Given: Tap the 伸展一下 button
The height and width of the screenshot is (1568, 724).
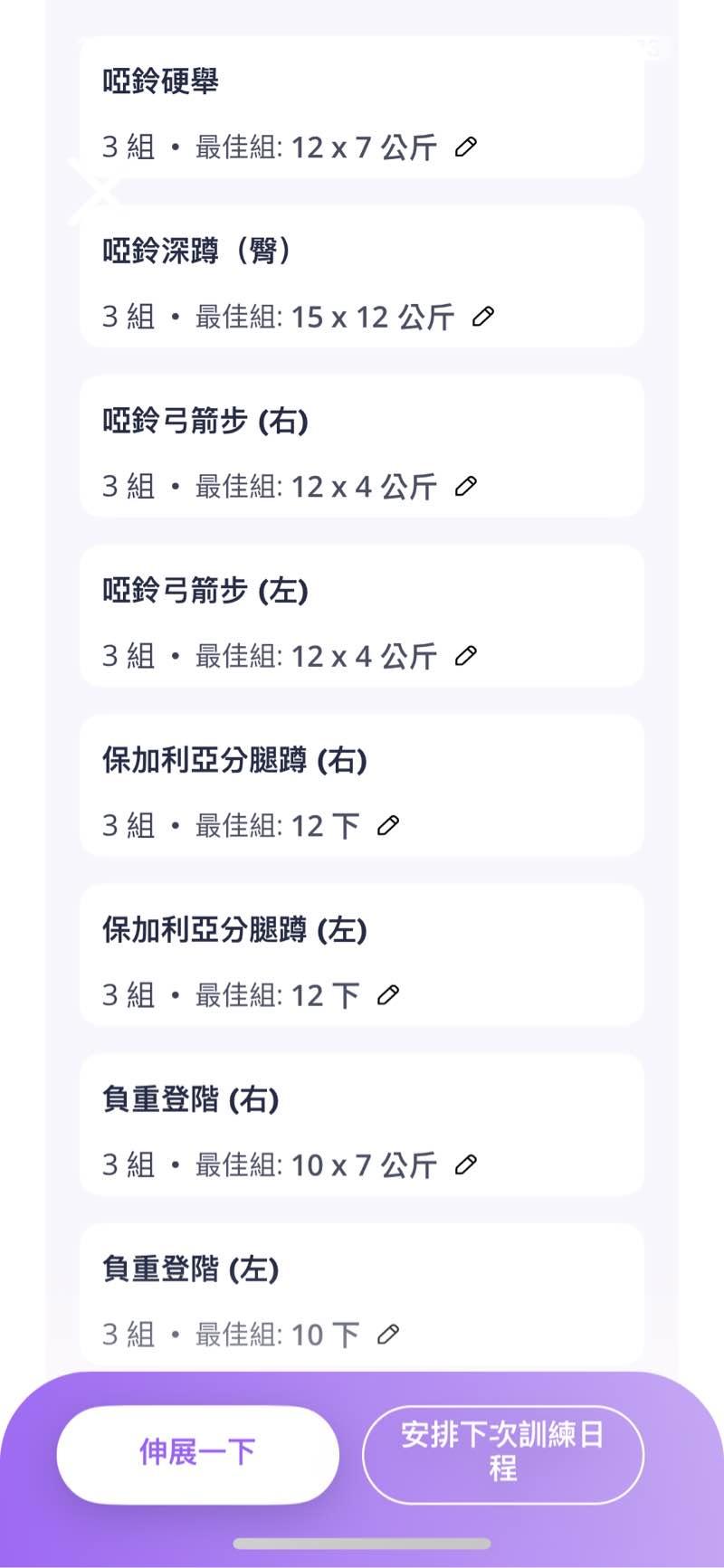Looking at the screenshot, I should click(x=197, y=1452).
